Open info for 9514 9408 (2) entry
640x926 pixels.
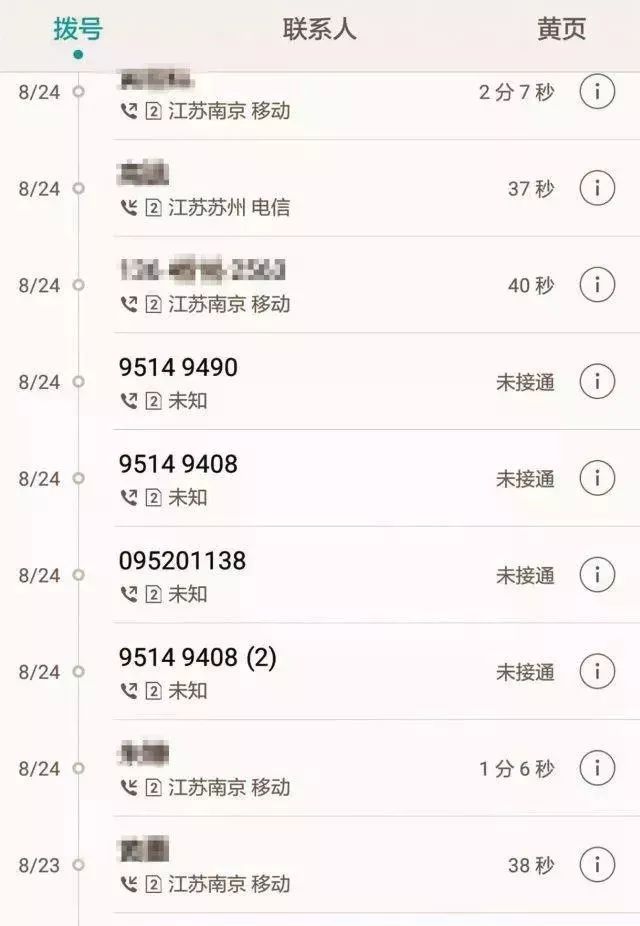(x=597, y=672)
